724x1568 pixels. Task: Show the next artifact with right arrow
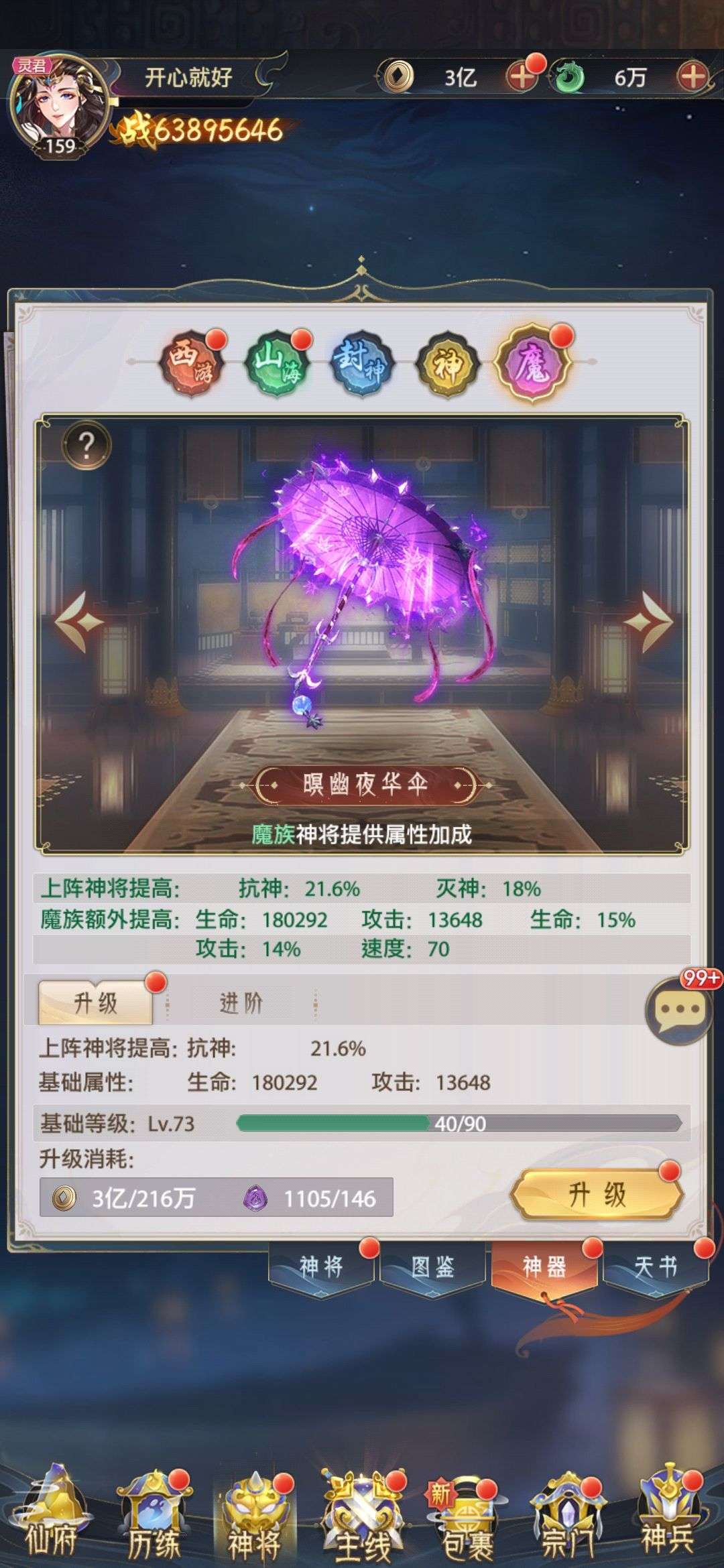648,622
